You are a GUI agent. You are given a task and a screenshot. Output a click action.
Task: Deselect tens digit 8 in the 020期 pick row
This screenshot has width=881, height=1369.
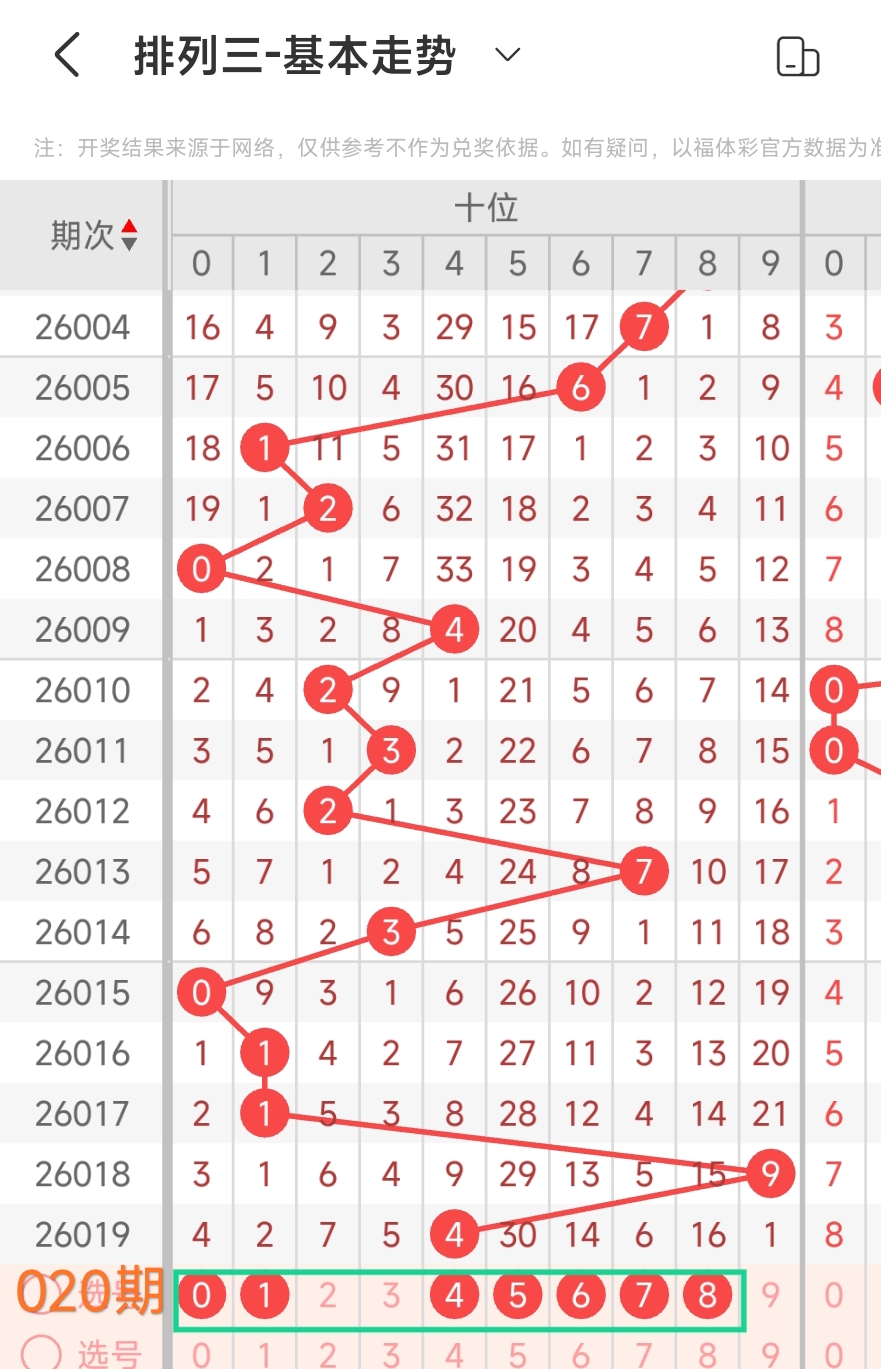(x=707, y=1297)
